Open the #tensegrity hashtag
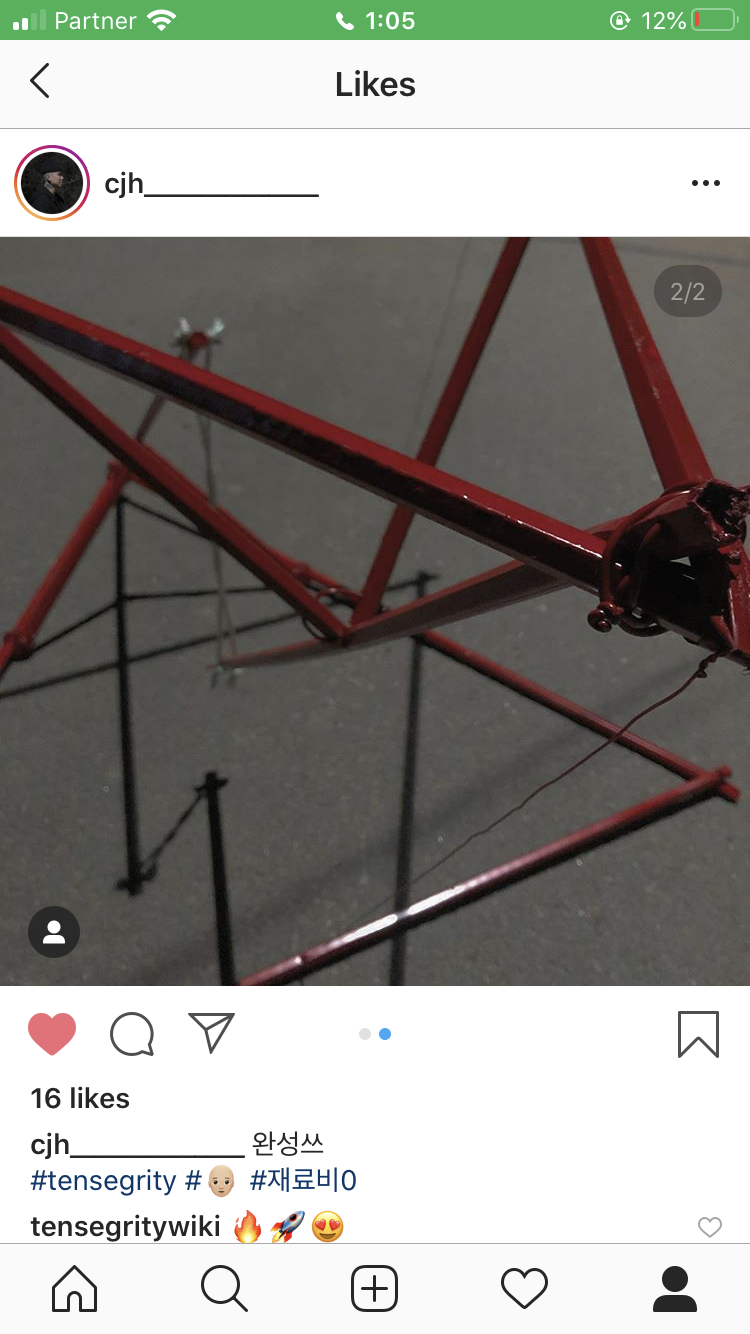750x1334 pixels. [x=103, y=1181]
